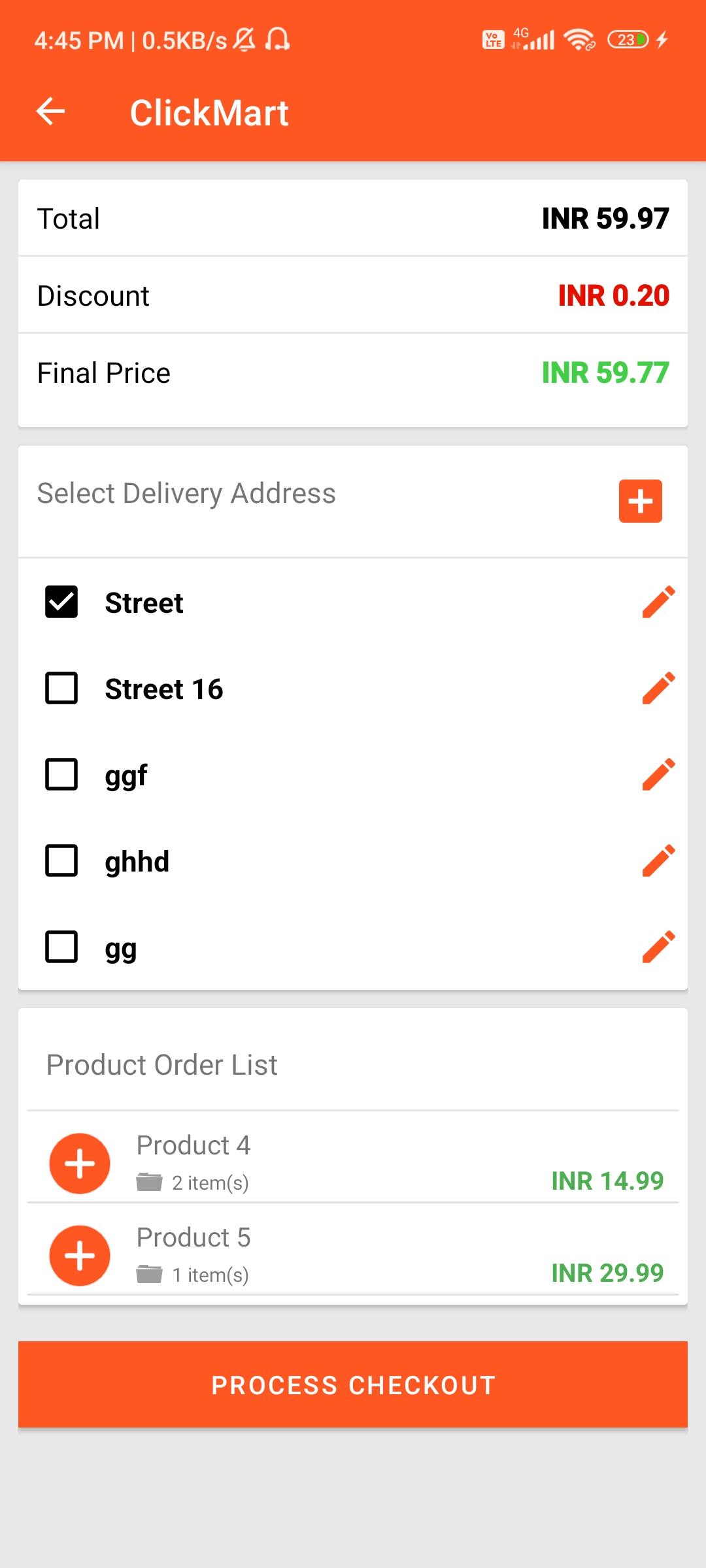This screenshot has width=706, height=1568.
Task: Edit the ggf address entry
Action: pos(658,774)
